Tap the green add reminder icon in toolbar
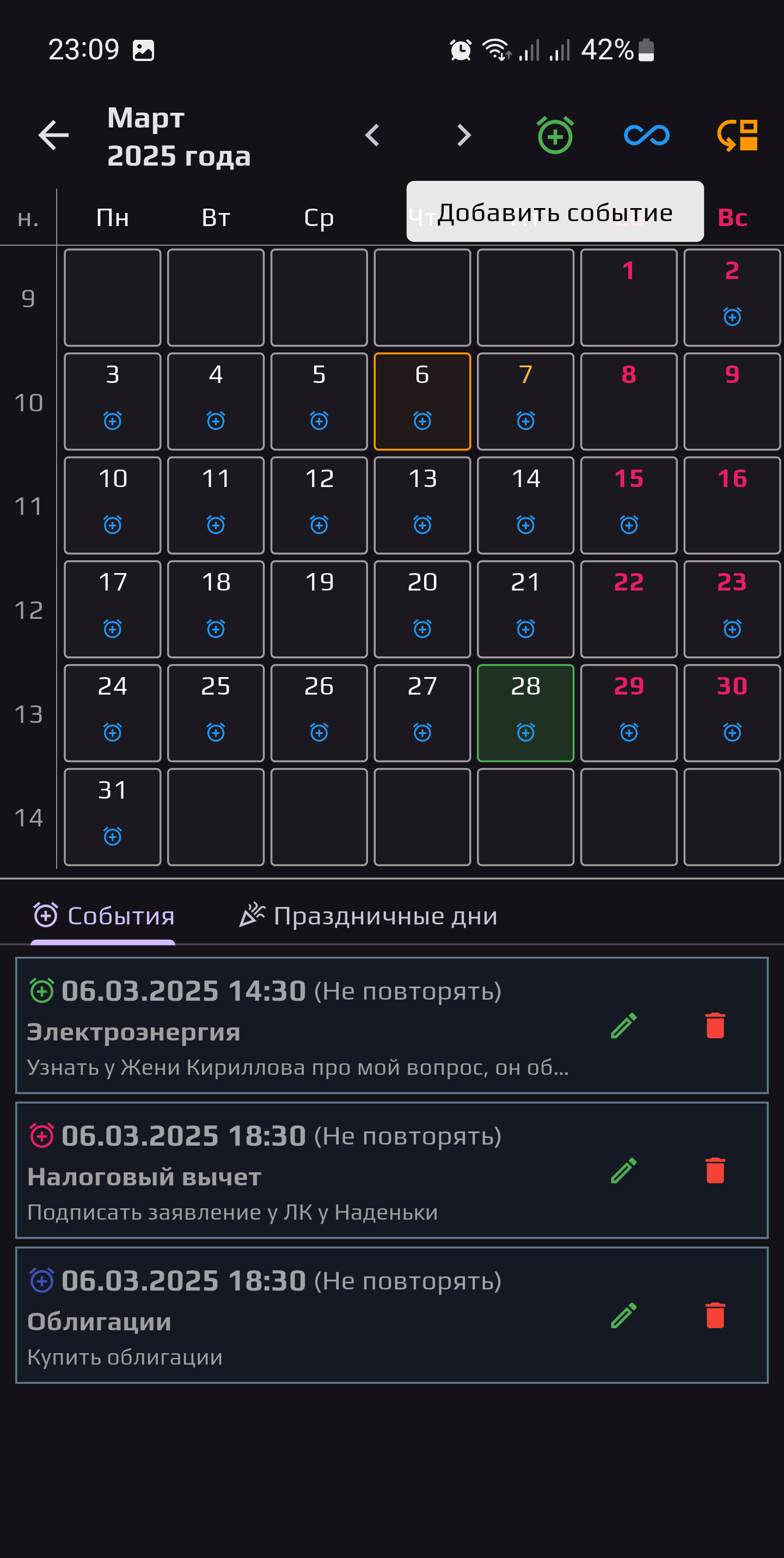Image resolution: width=784 pixels, height=1558 pixels. [554, 136]
